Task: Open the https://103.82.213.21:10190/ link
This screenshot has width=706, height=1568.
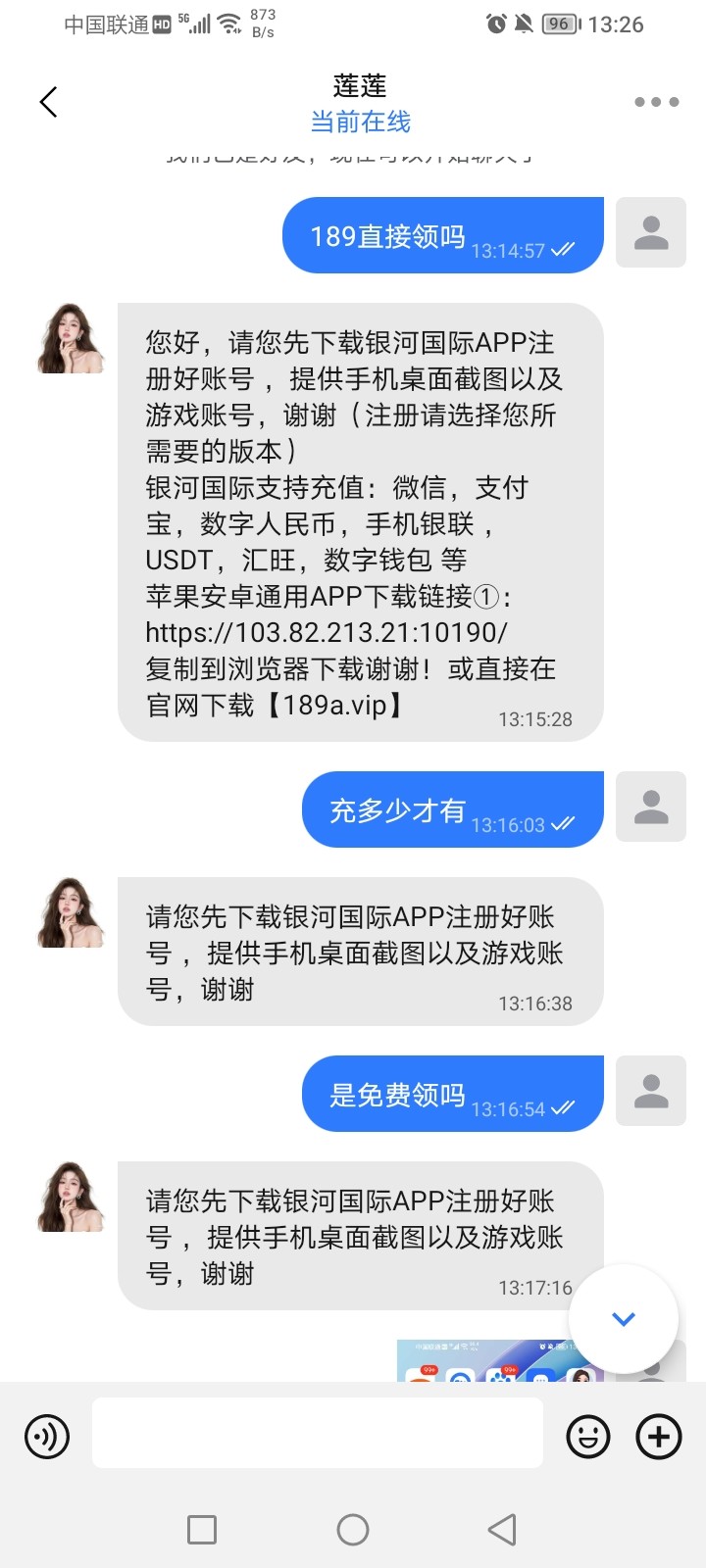Action: [x=327, y=633]
